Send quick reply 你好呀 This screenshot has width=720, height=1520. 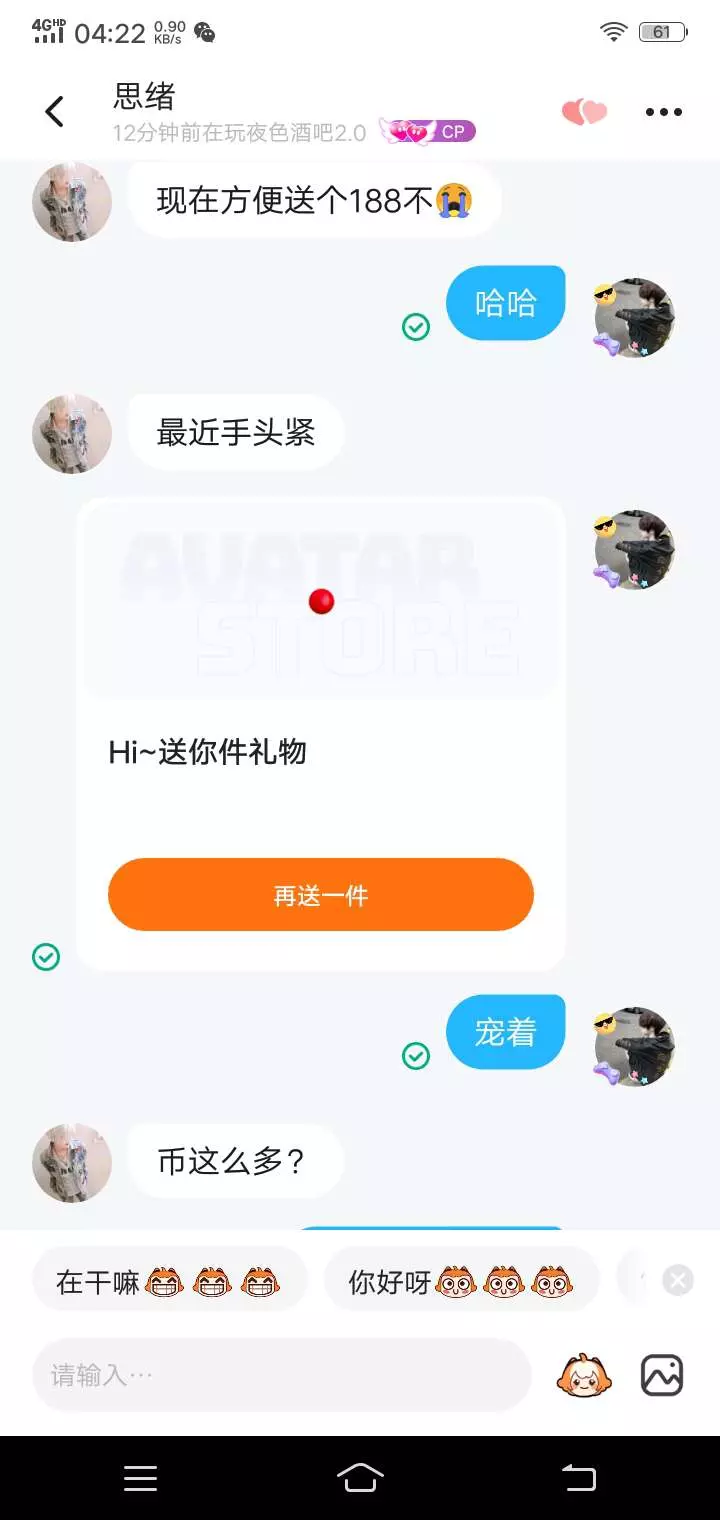[x=461, y=1282]
